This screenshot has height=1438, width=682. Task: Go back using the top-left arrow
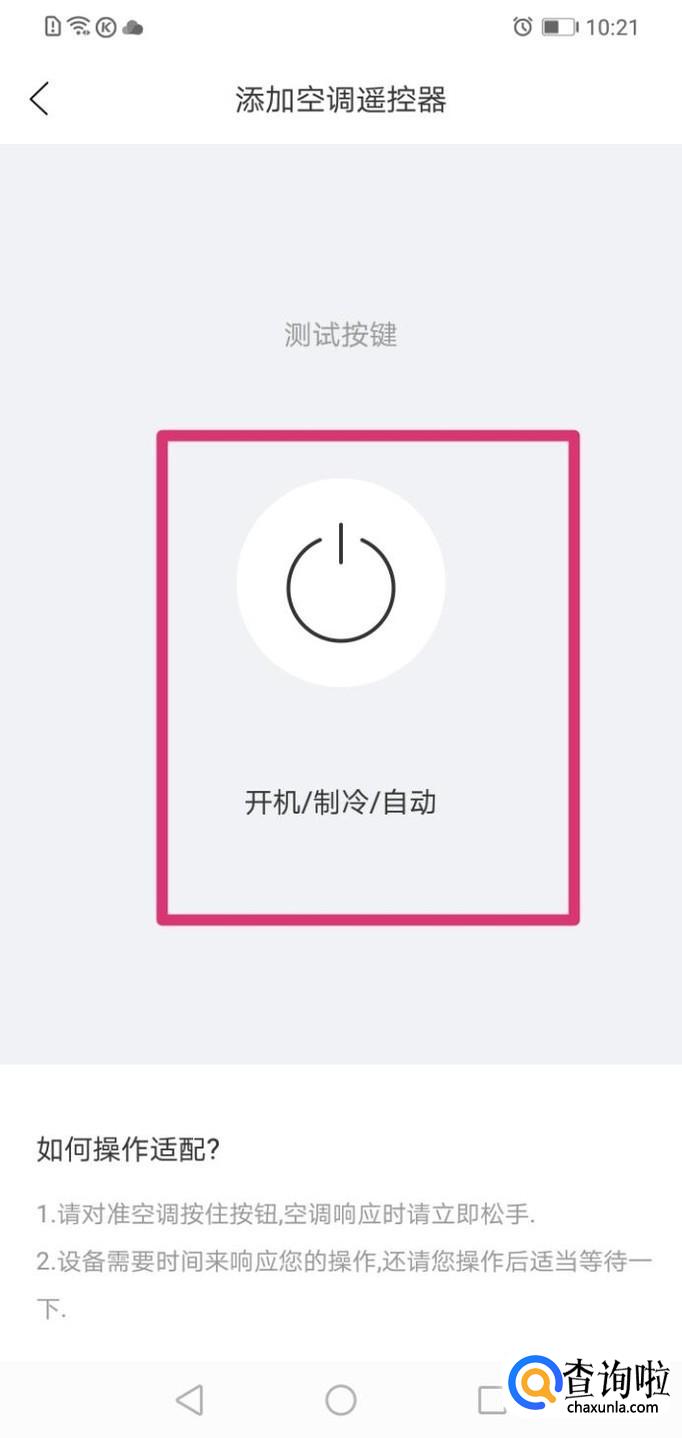click(x=39, y=99)
